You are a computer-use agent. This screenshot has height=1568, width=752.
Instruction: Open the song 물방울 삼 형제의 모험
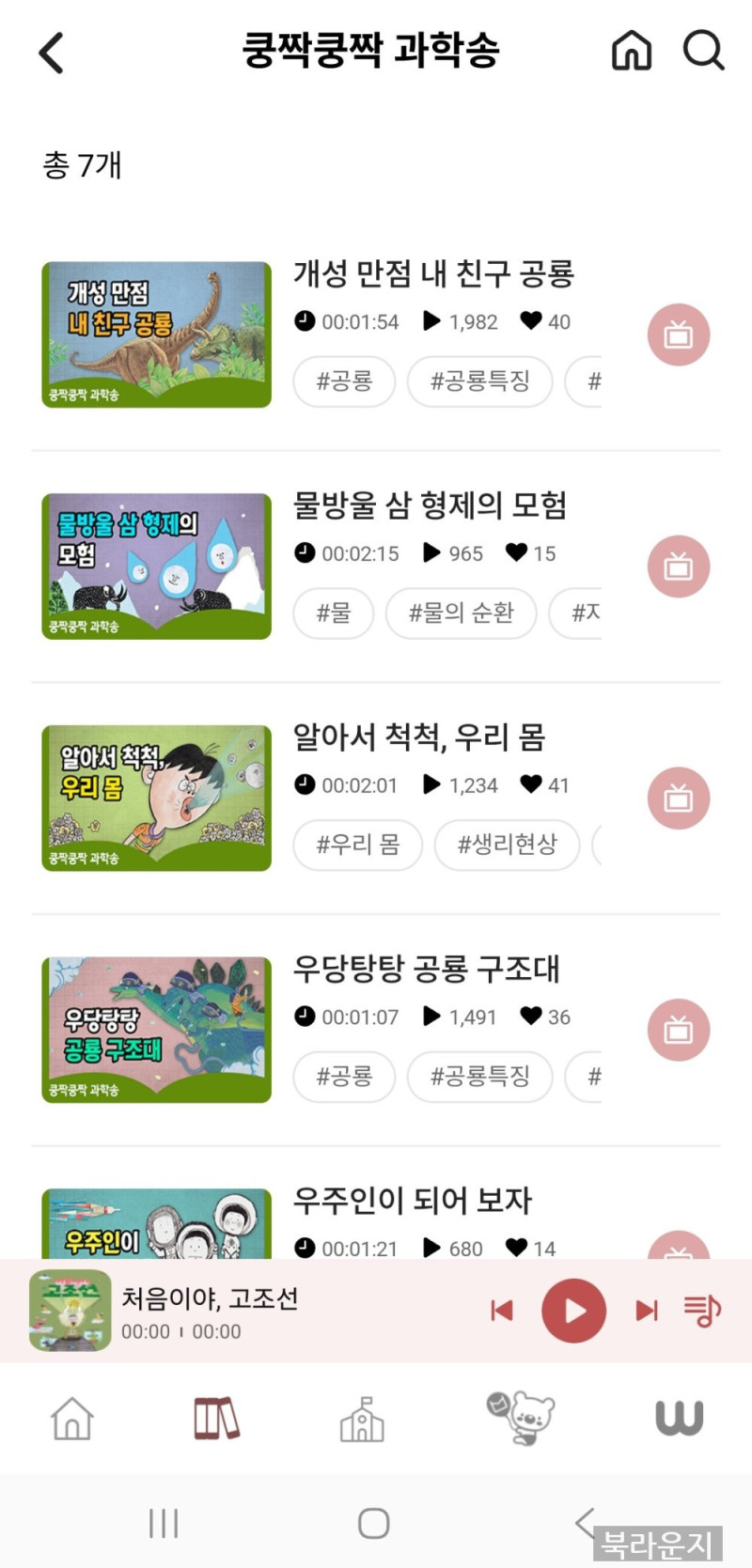431,505
